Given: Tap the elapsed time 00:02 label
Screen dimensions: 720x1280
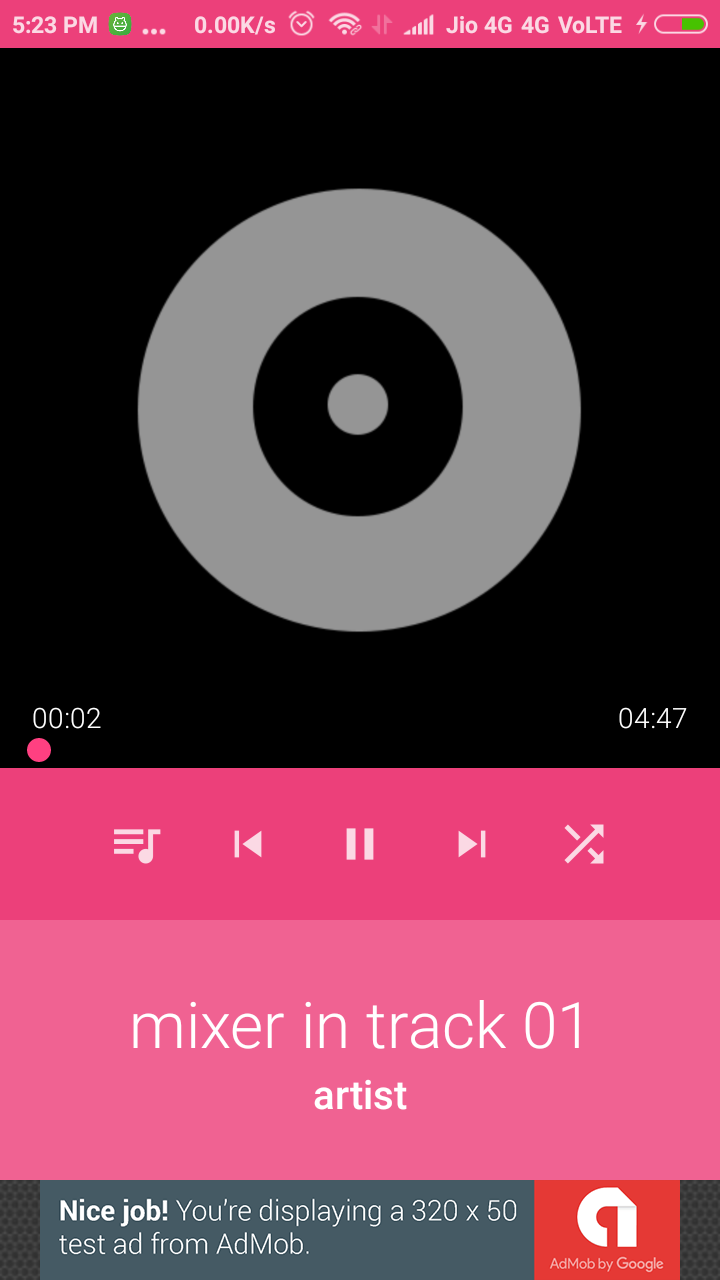Looking at the screenshot, I should [65, 718].
